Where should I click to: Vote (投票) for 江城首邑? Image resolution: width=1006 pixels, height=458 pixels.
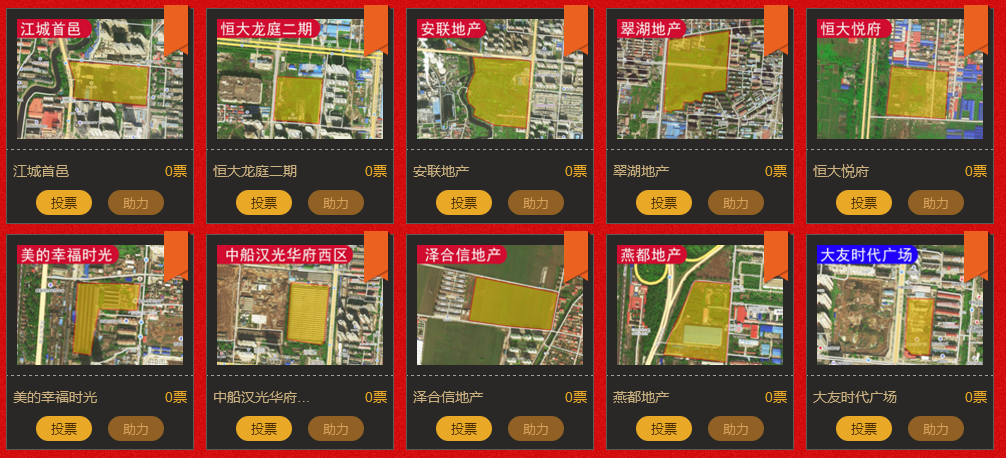click(x=64, y=203)
